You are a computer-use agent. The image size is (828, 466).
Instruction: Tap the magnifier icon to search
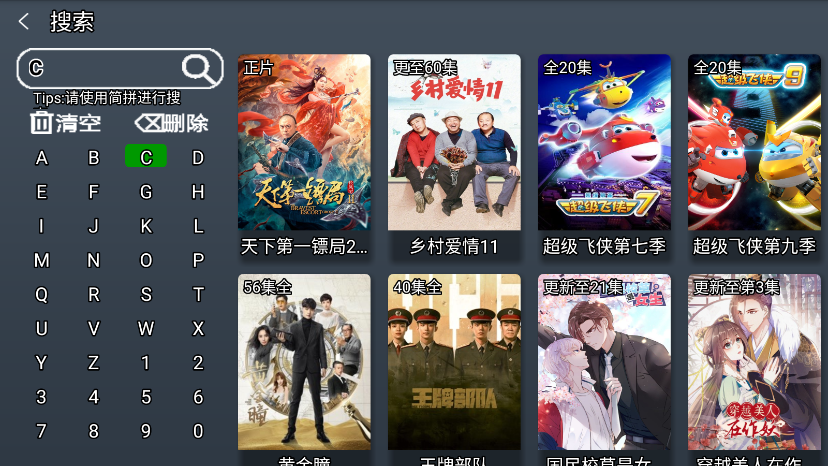click(200, 68)
